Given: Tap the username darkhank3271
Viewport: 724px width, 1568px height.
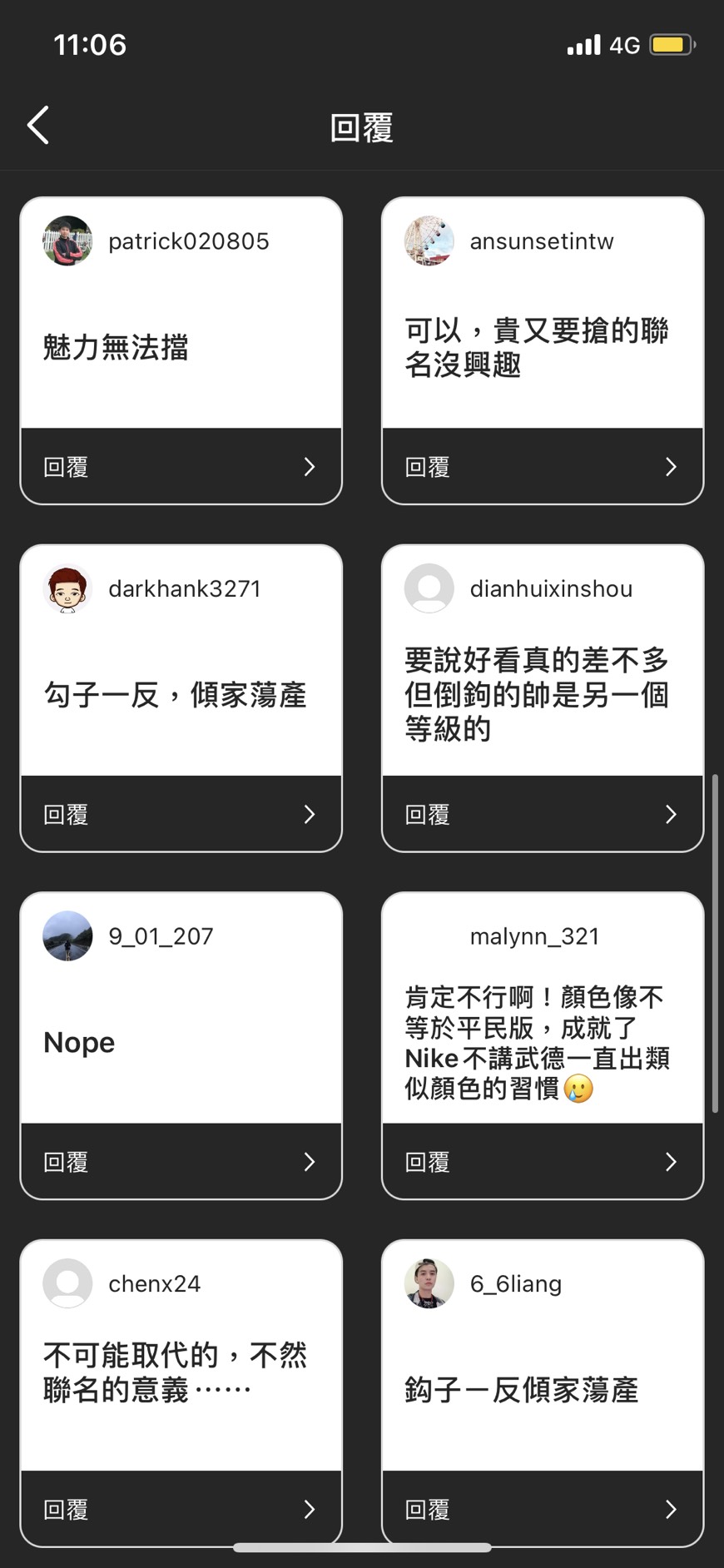Looking at the screenshot, I should point(184,588).
